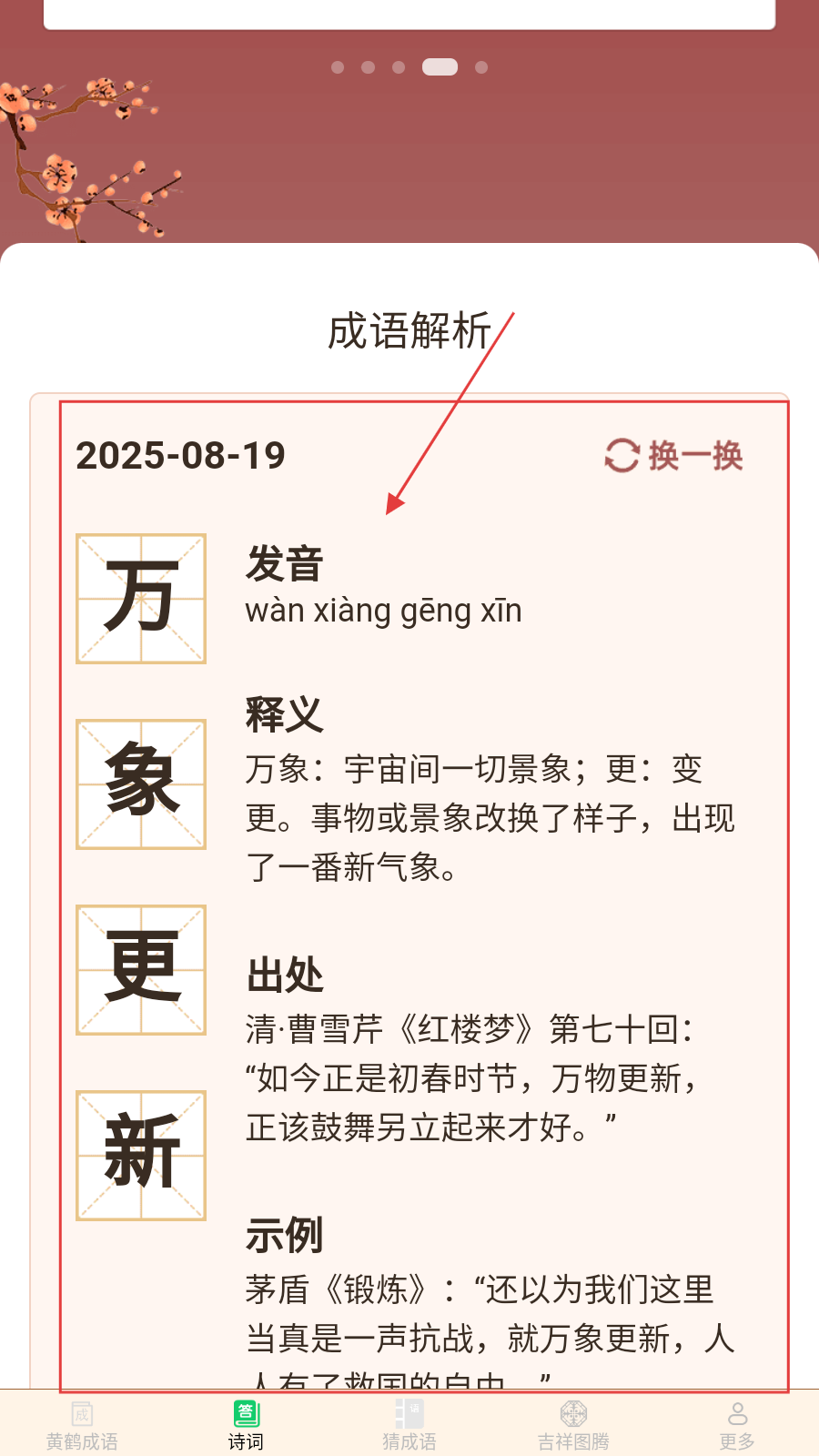Select the 吉祥图腾 tab
Image resolution: width=819 pixels, height=1456 pixels.
click(x=573, y=1424)
